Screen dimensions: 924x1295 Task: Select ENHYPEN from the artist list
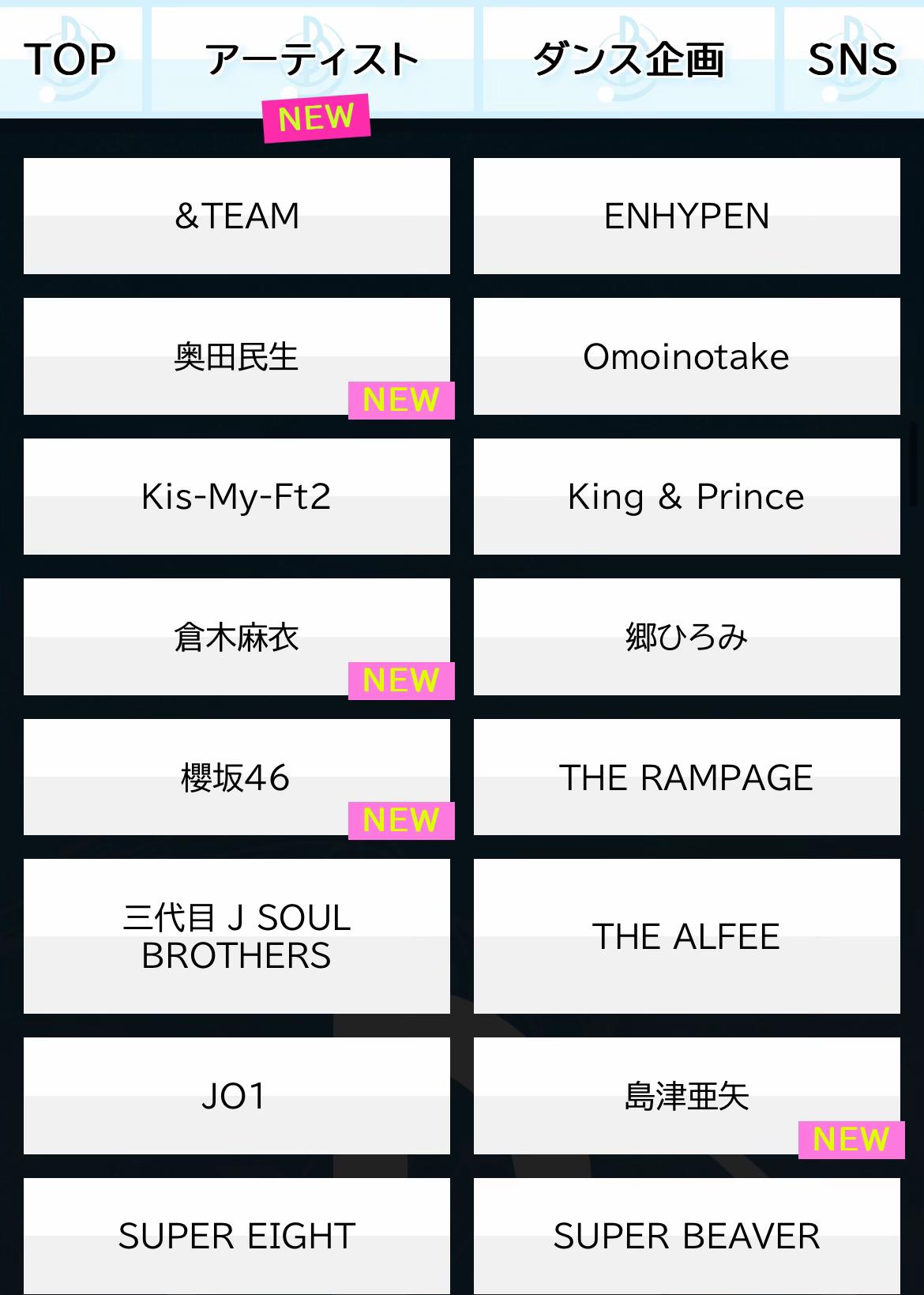coord(686,216)
